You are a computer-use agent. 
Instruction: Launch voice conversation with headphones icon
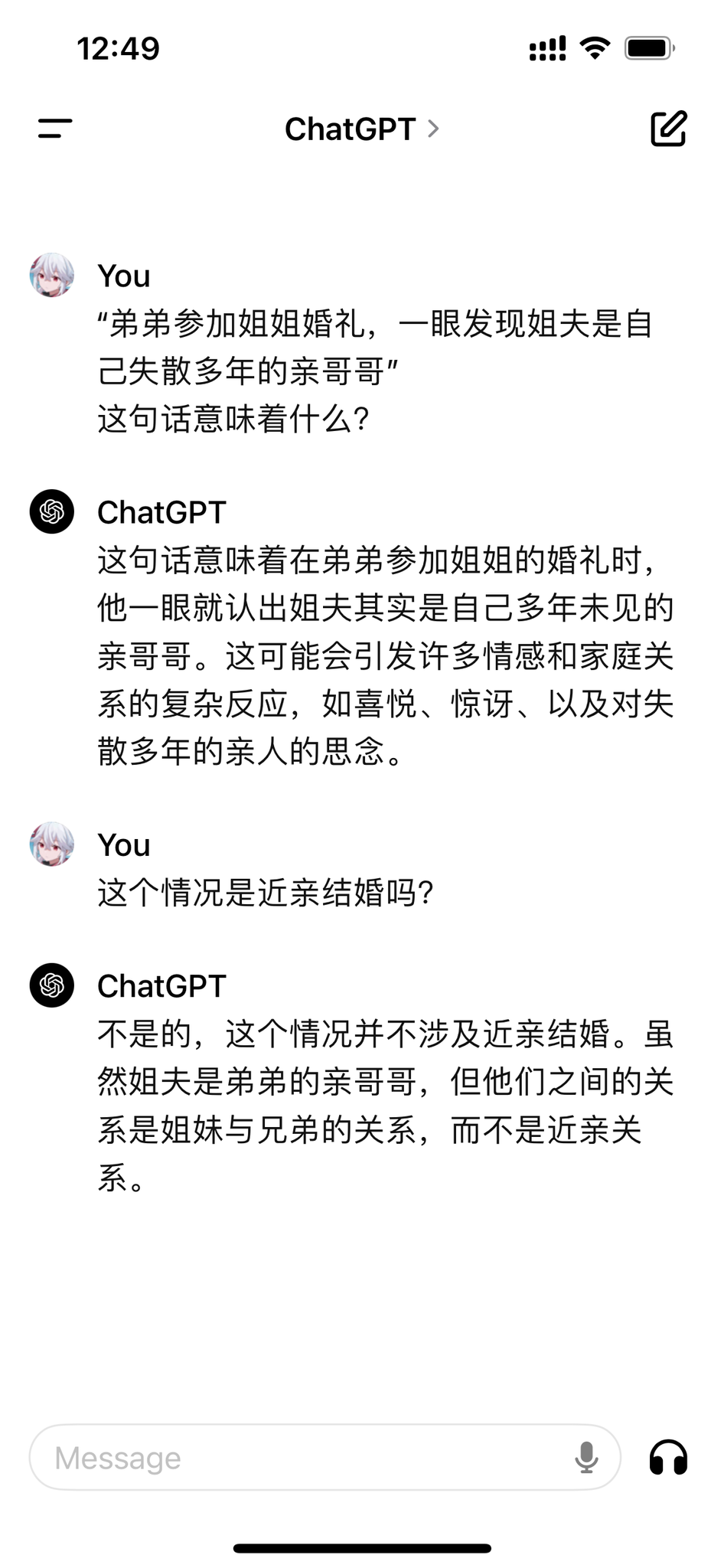[x=668, y=1458]
